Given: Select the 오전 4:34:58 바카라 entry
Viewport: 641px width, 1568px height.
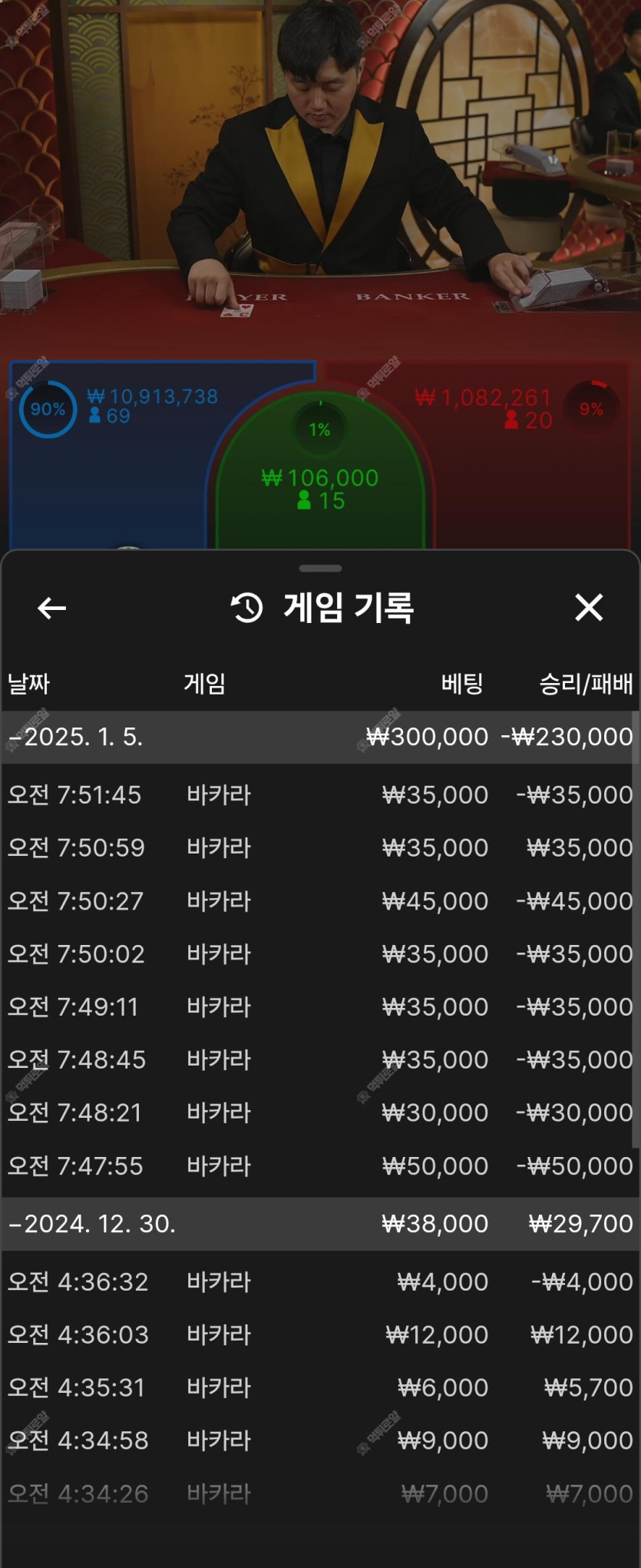Looking at the screenshot, I should pyautogui.click(x=319, y=1440).
